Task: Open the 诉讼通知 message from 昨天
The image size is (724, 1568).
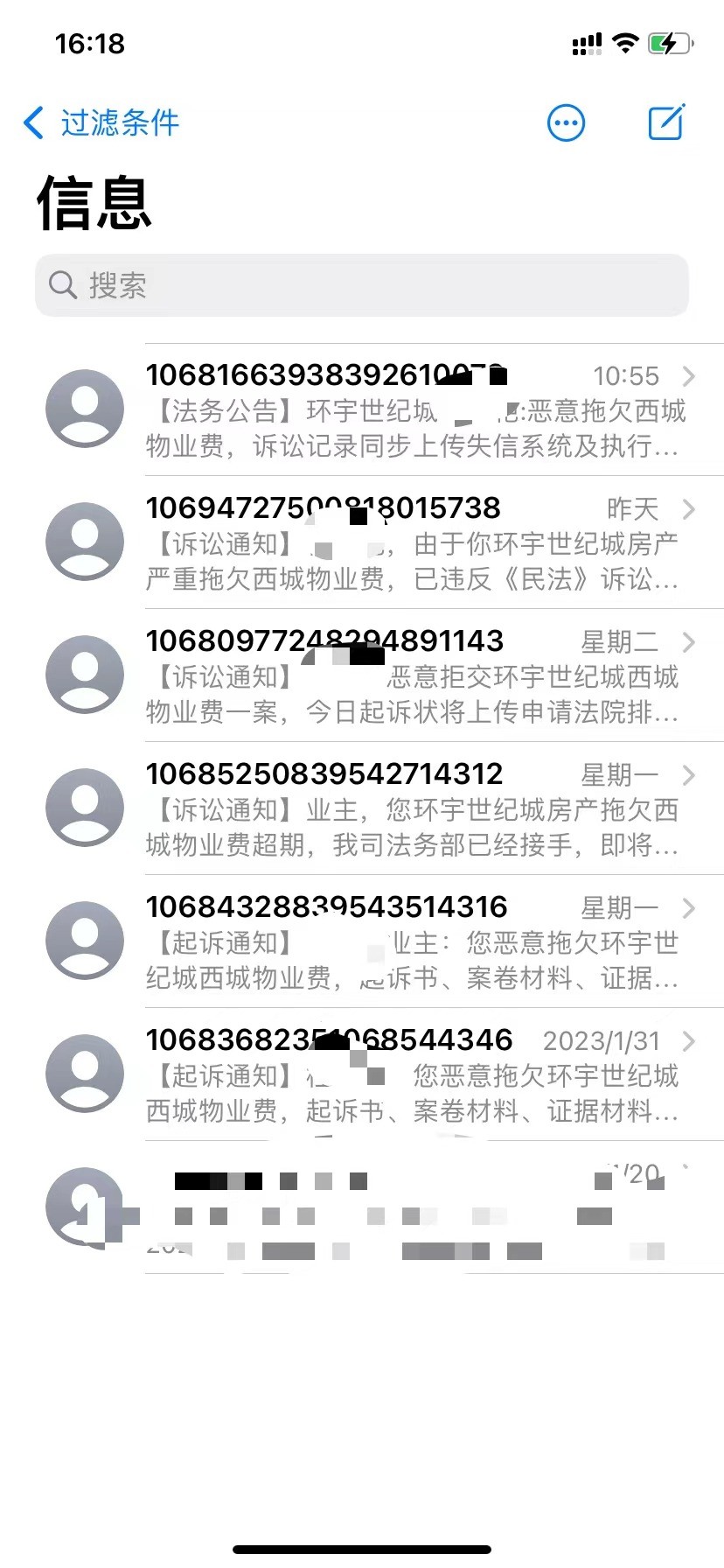Action: (x=411, y=543)
